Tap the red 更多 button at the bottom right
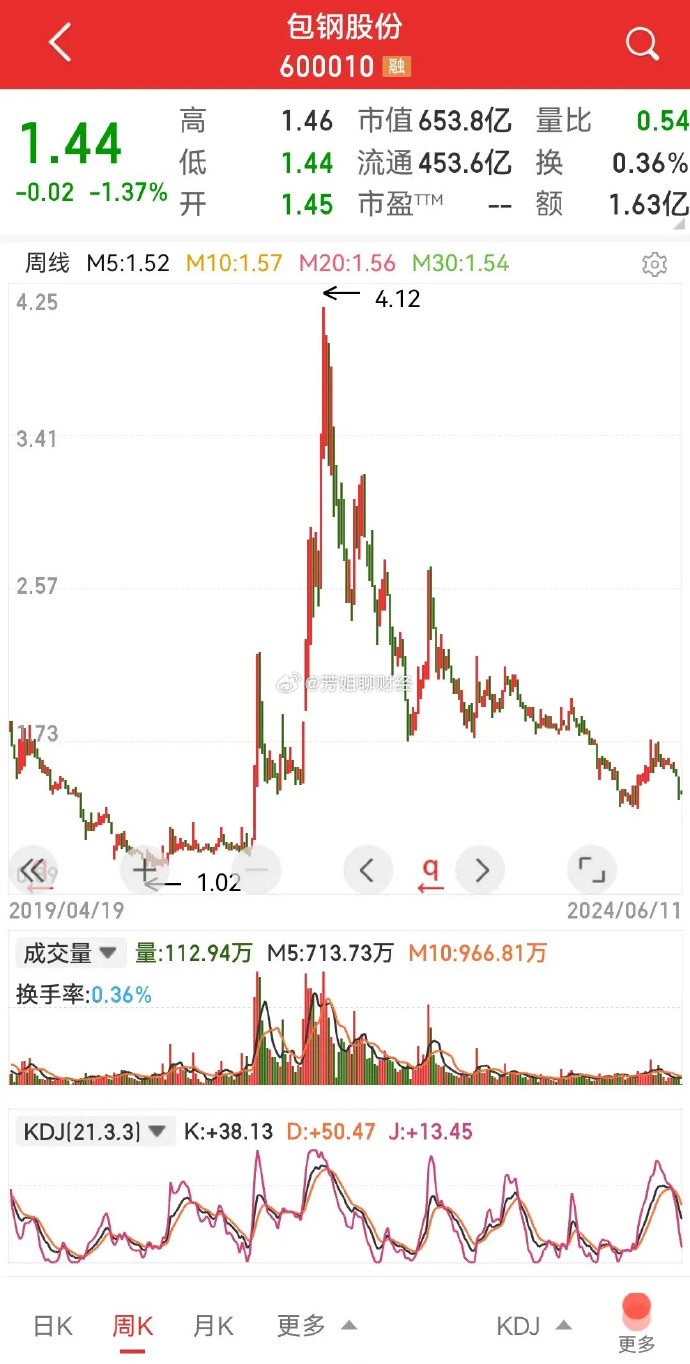This screenshot has height=1364, width=690. (637, 1322)
